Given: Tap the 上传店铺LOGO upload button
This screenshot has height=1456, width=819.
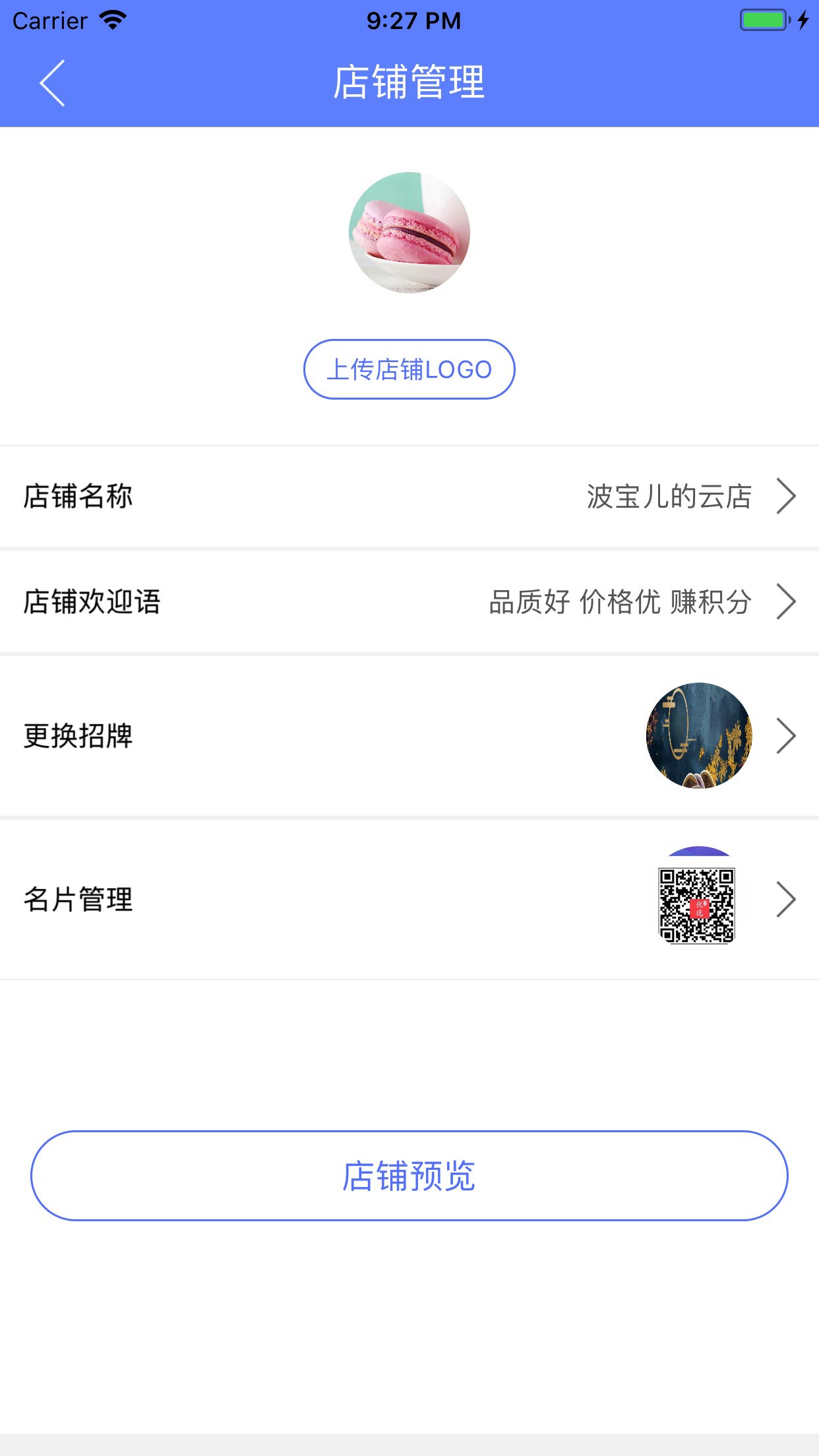Looking at the screenshot, I should coord(409,369).
